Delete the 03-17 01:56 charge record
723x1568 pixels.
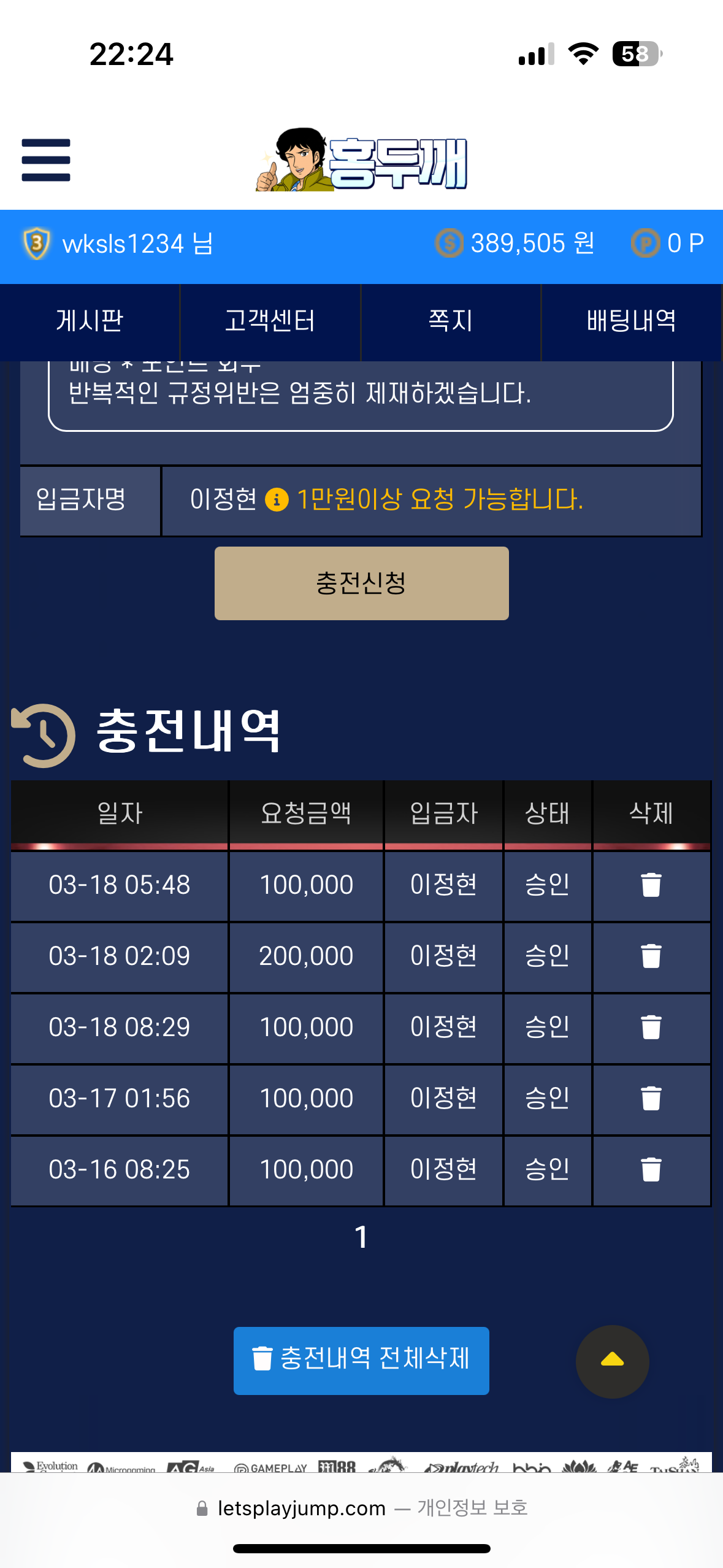pyautogui.click(x=651, y=1099)
